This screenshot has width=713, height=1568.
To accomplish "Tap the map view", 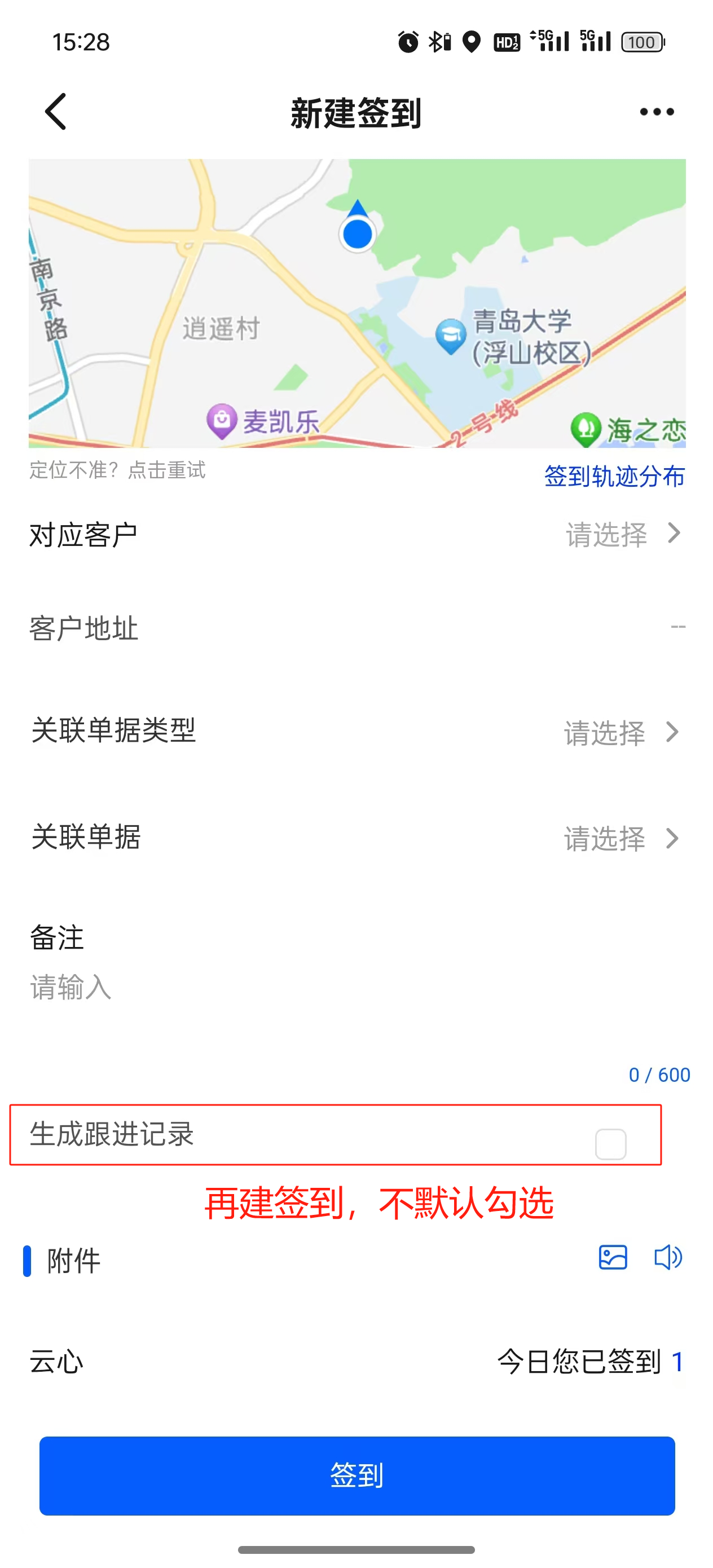I will 357,303.
